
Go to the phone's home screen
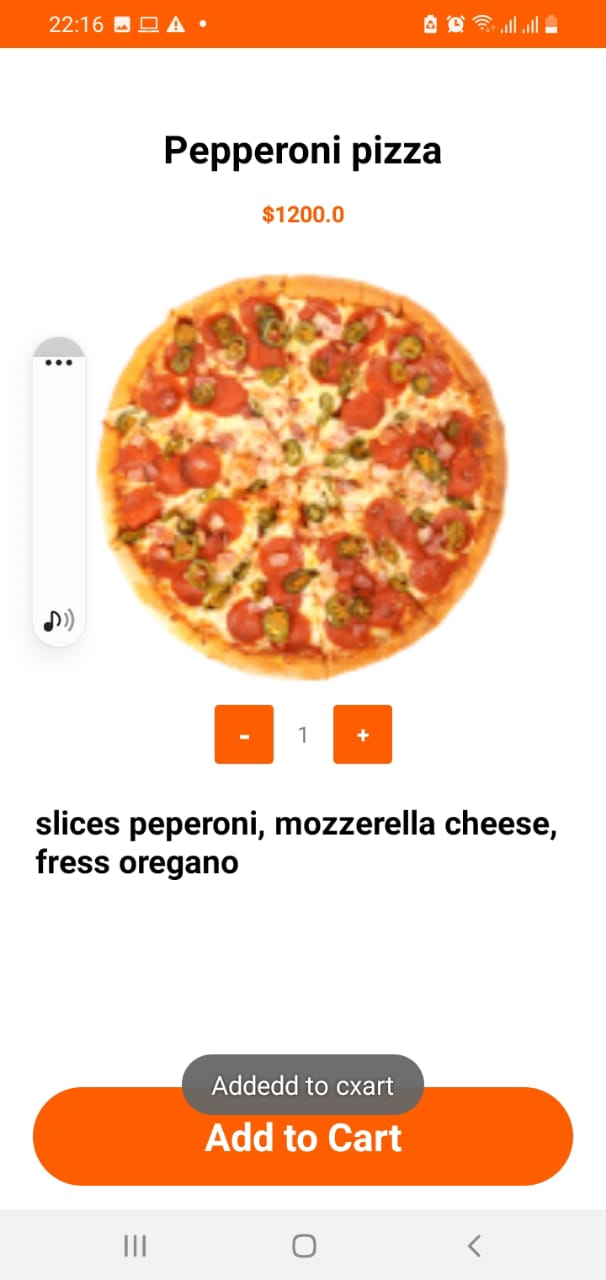304,1245
